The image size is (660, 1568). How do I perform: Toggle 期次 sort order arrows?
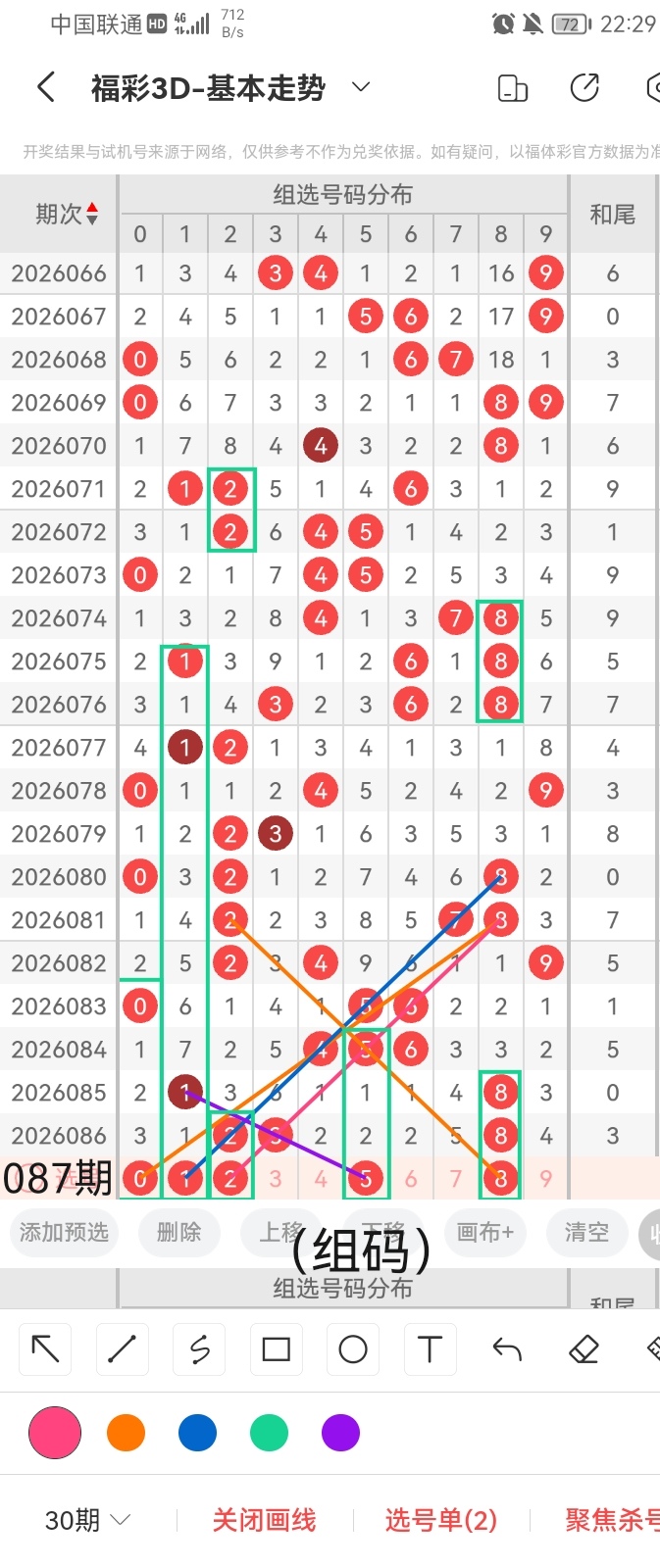point(92,214)
